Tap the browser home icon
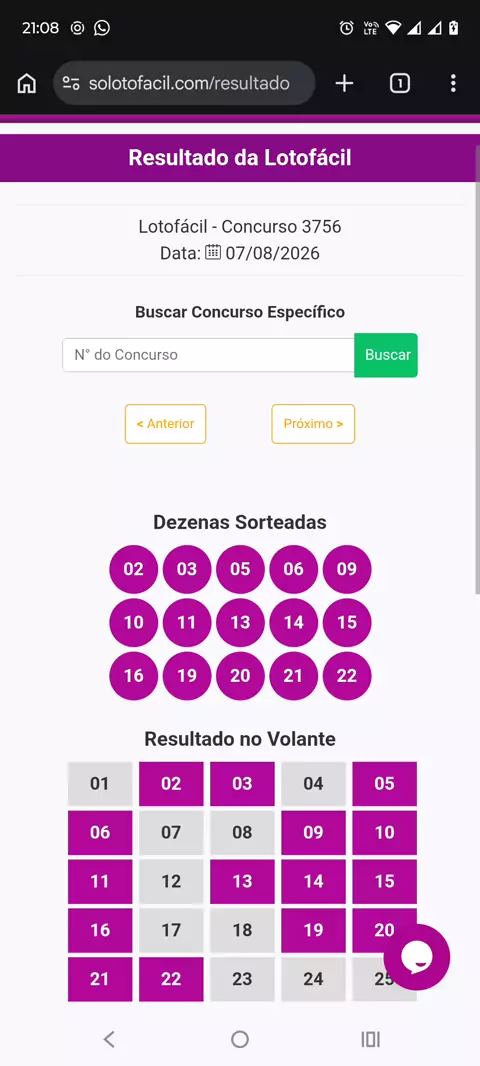Image resolution: width=480 pixels, height=1066 pixels. point(27,84)
